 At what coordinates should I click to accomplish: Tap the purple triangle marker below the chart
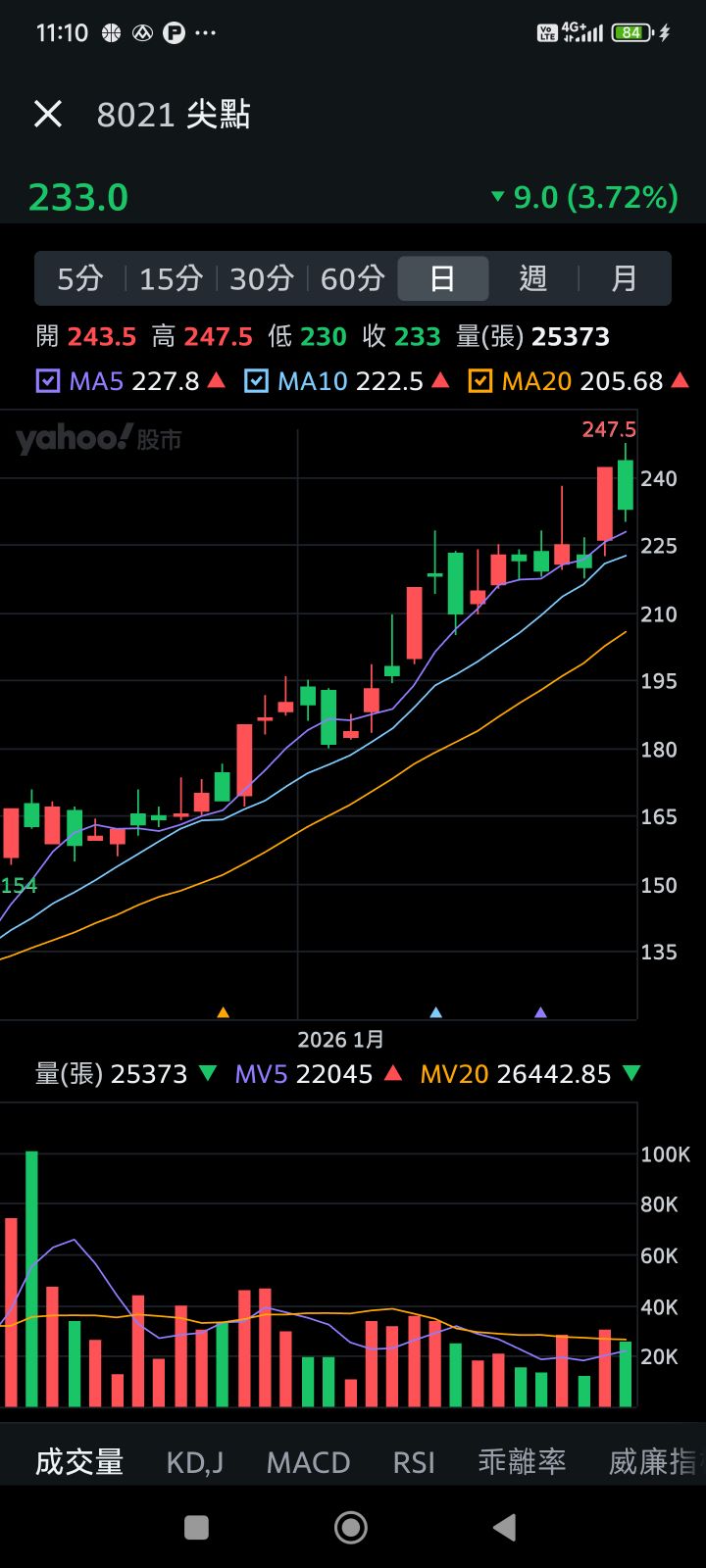coord(540,1010)
